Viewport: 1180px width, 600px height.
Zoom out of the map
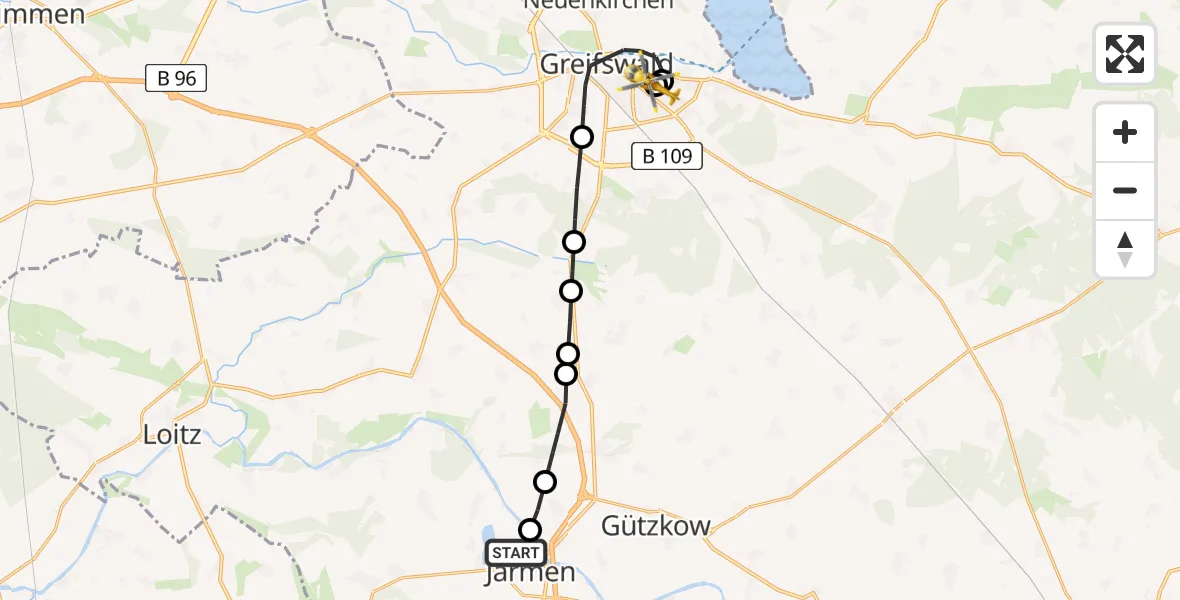[x=1125, y=190]
